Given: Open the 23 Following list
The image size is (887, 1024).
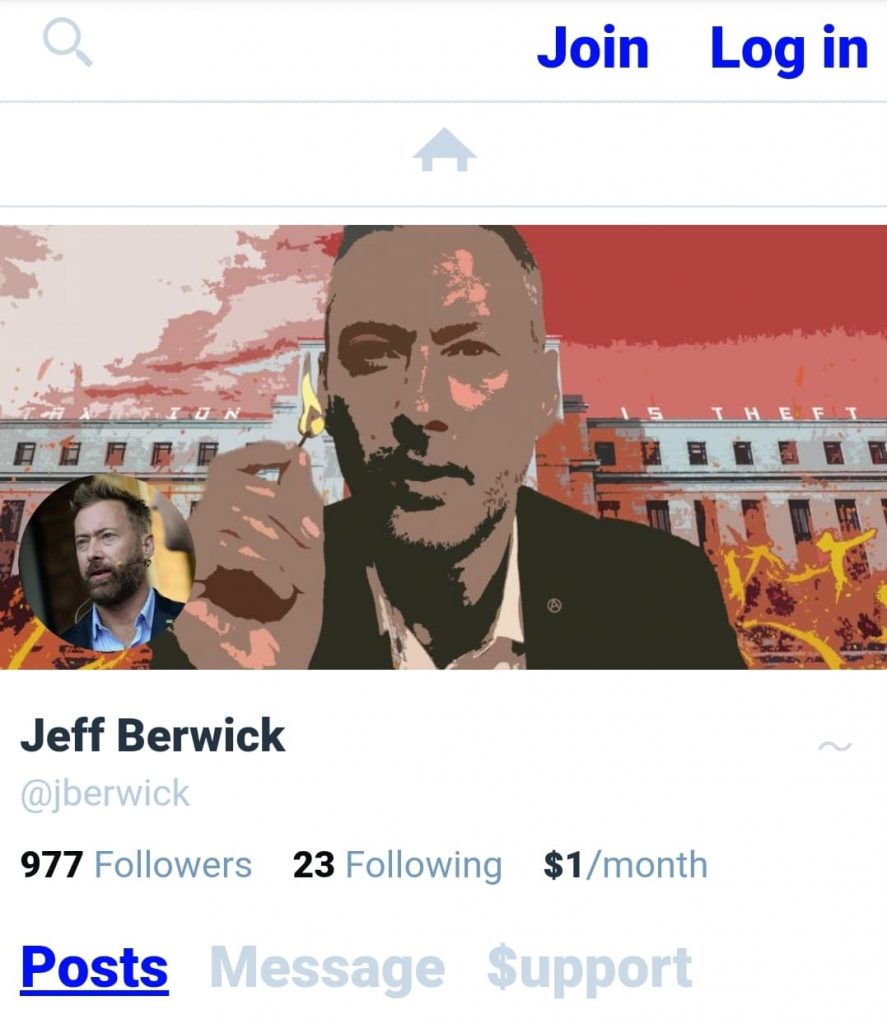Looking at the screenshot, I should click(x=397, y=865).
